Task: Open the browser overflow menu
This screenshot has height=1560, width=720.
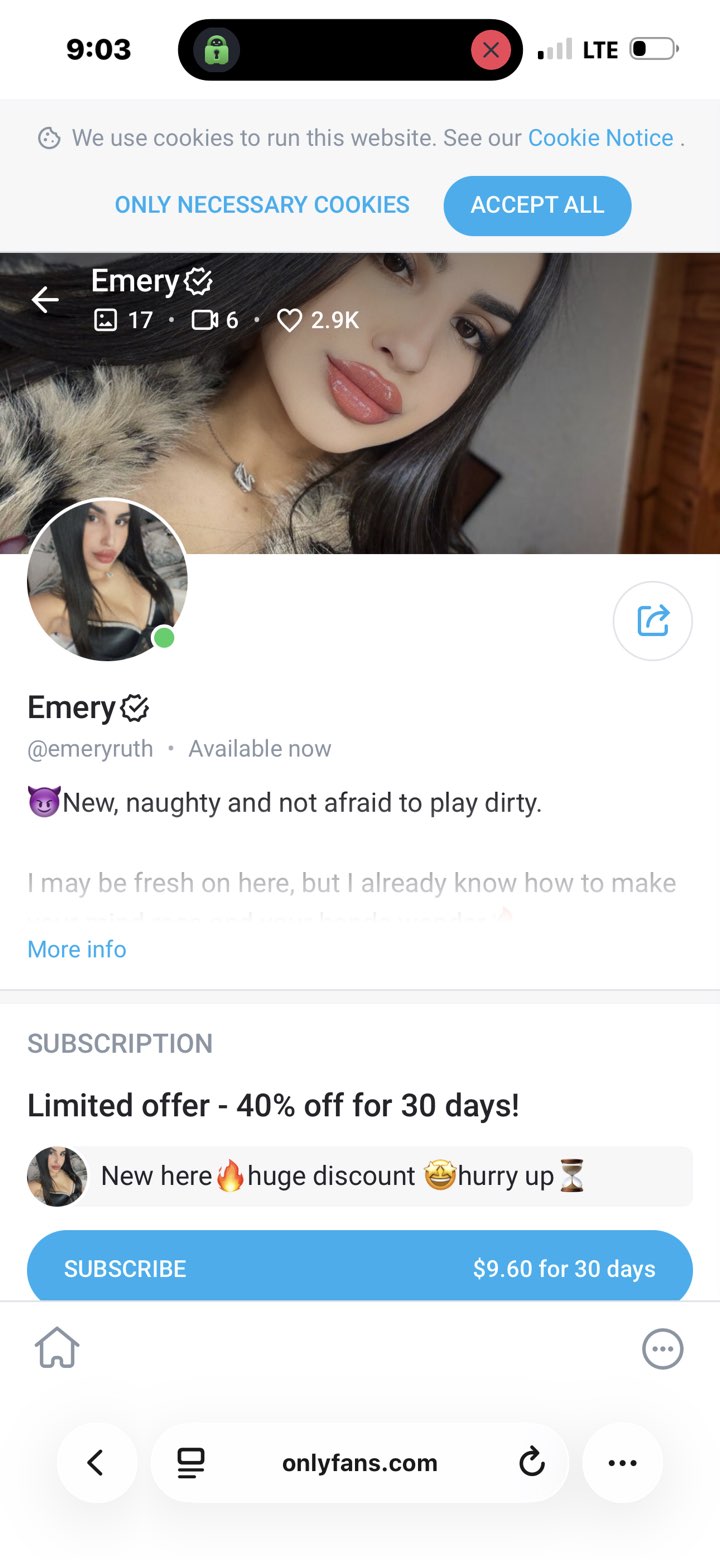Action: [622, 1463]
